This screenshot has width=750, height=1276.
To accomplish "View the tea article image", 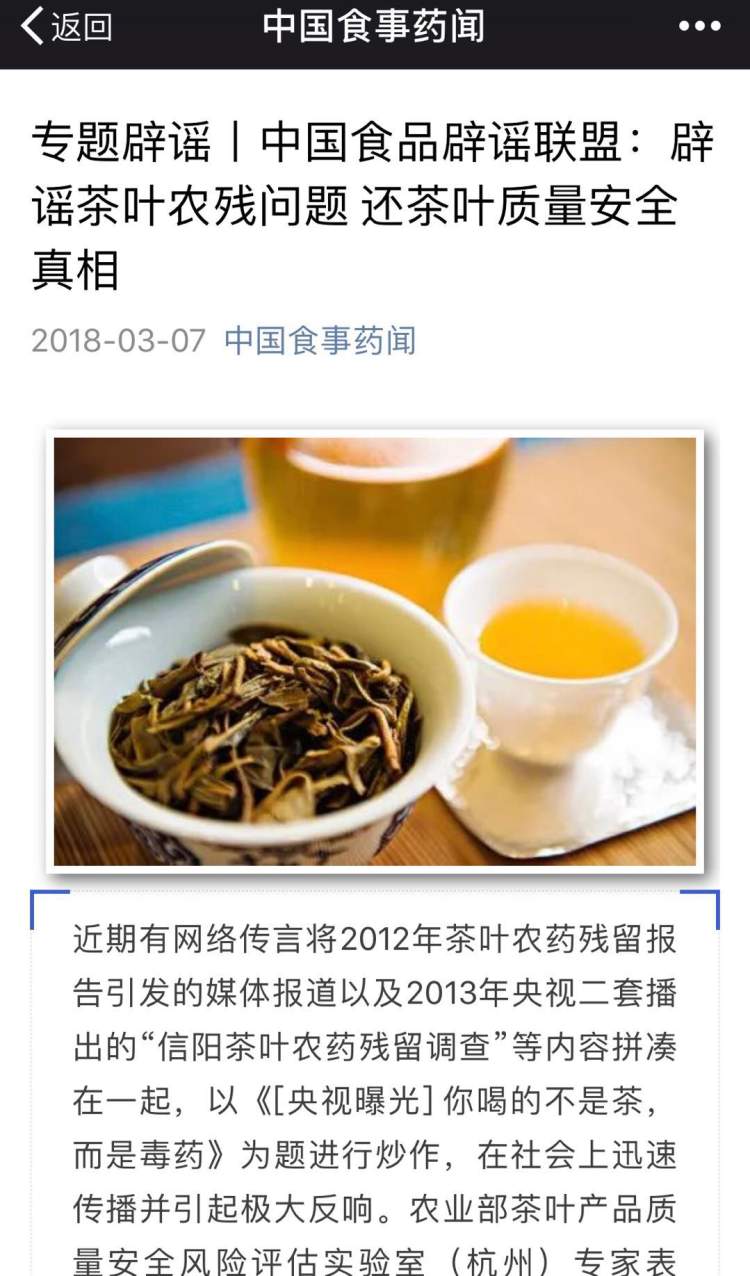I will click(x=375, y=651).
